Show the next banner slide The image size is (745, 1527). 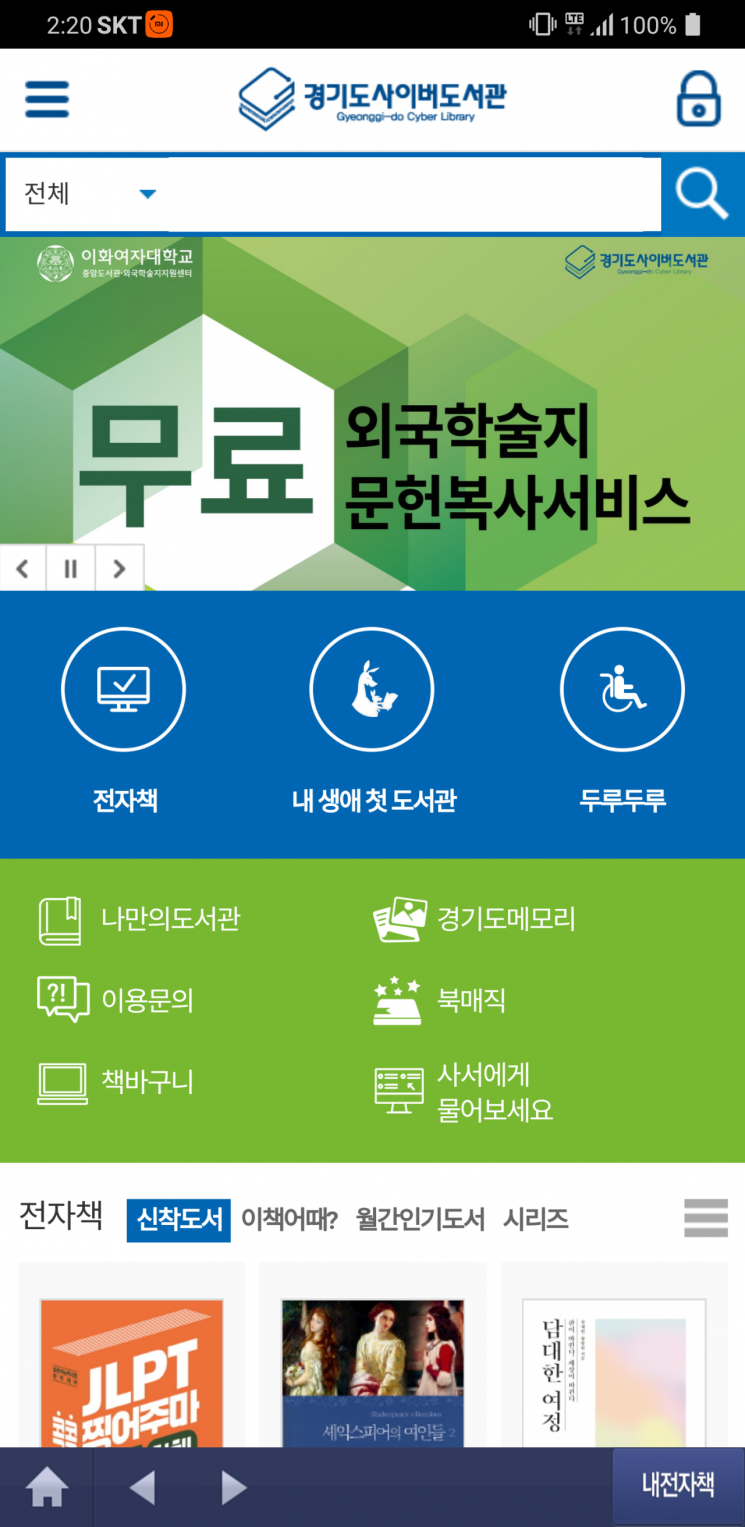[120, 569]
